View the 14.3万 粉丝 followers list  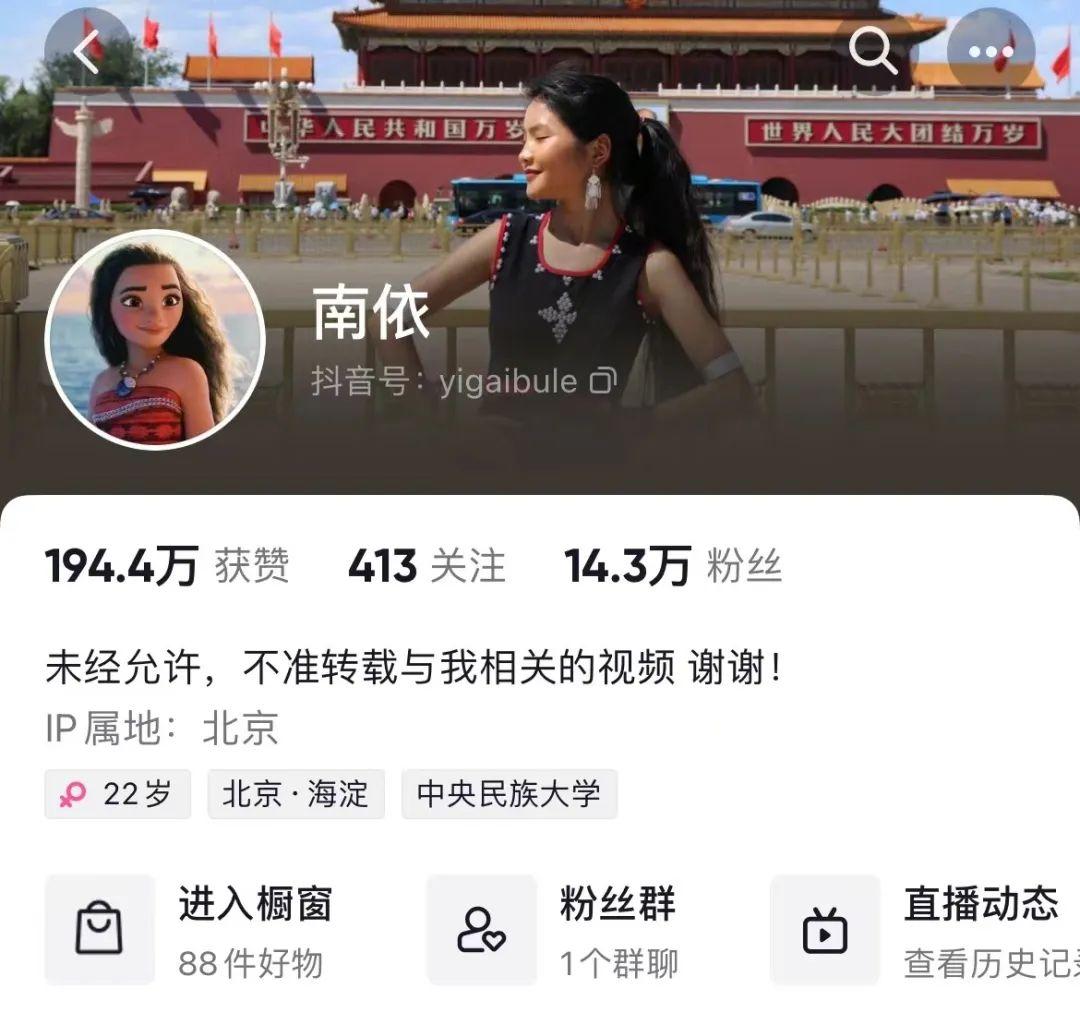pos(672,567)
